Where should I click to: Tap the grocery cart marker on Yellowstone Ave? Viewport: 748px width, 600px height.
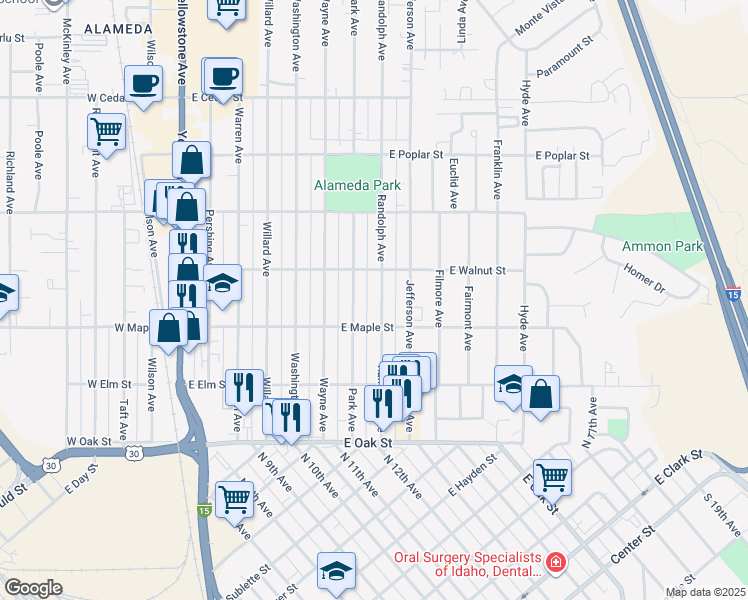pyautogui.click(x=227, y=9)
